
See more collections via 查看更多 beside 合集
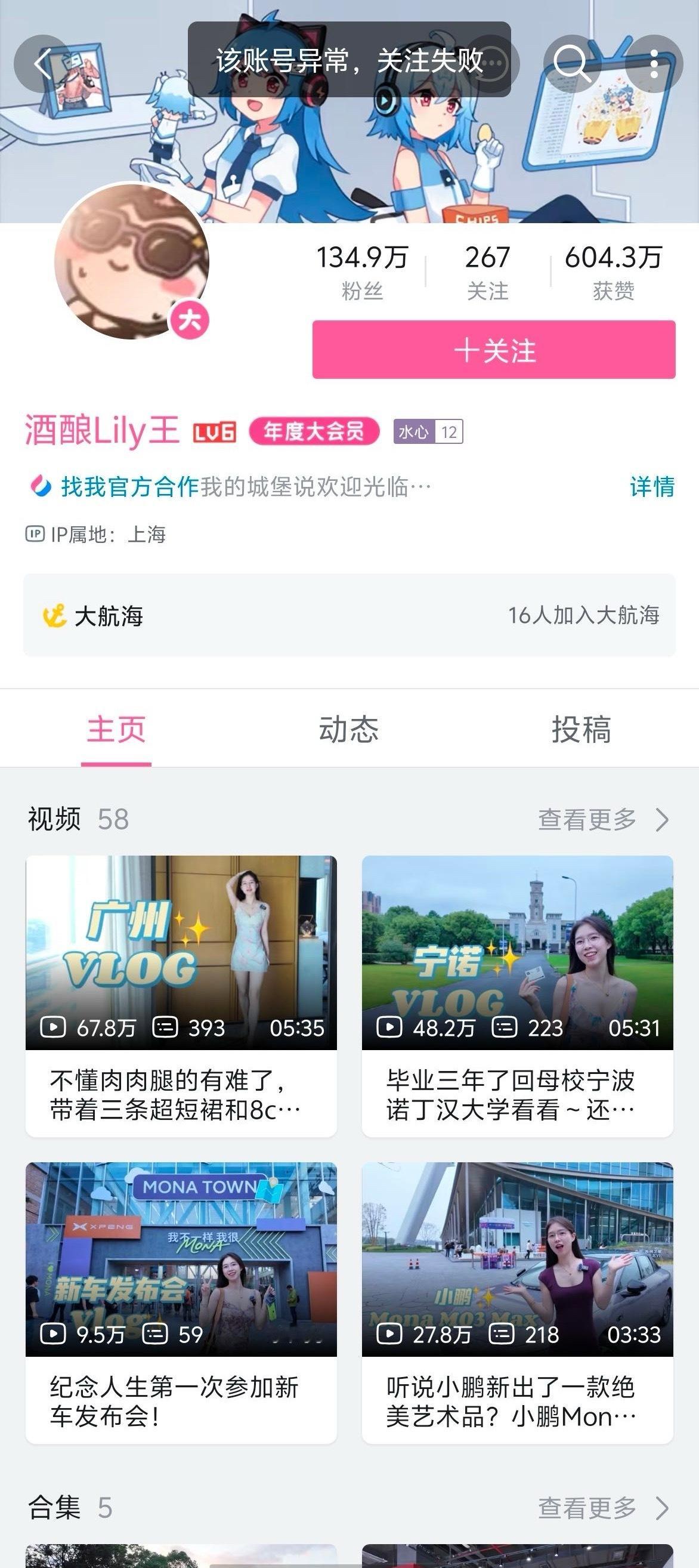tap(603, 1508)
